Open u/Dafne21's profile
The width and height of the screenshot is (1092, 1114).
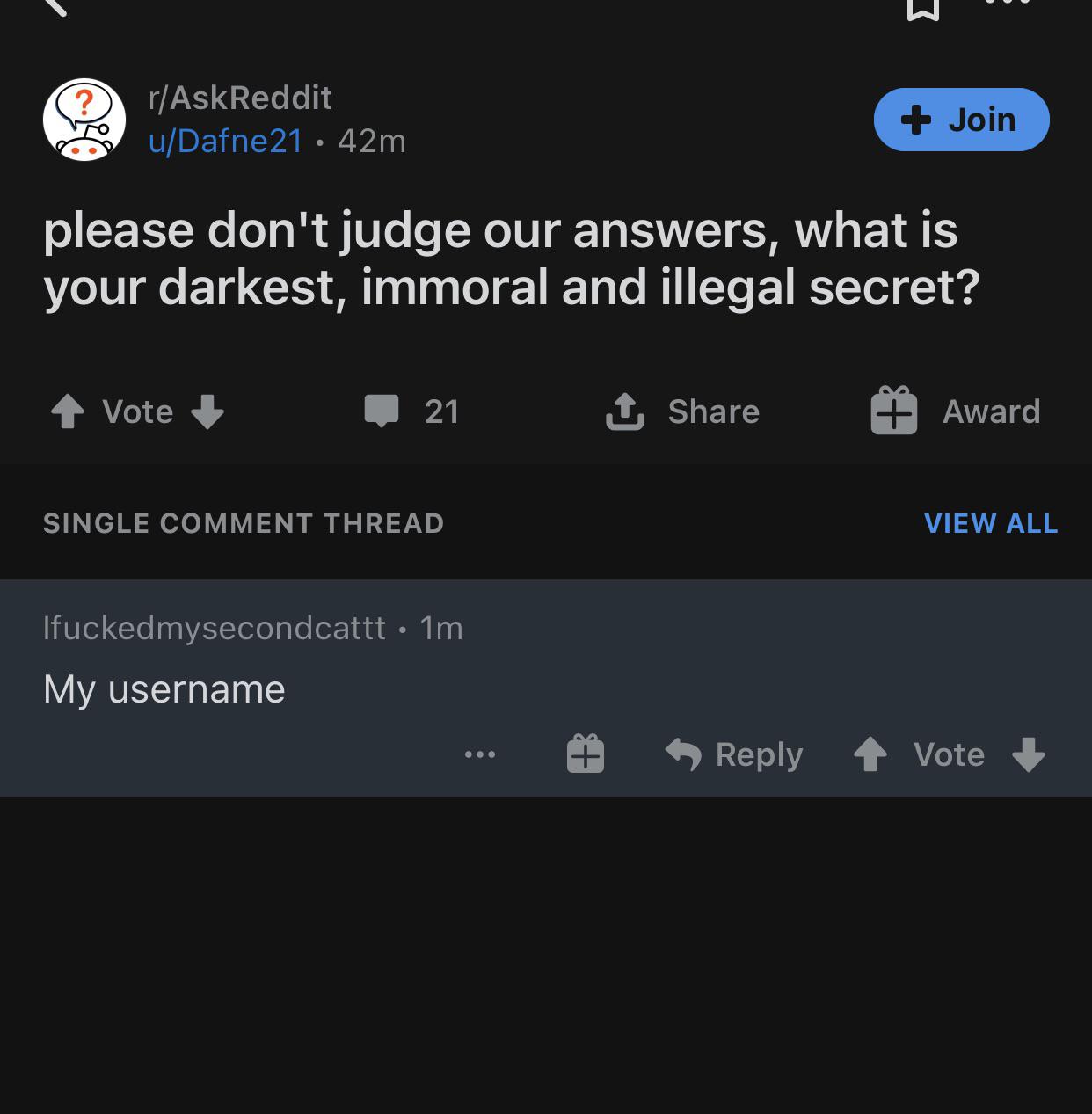[x=224, y=141]
